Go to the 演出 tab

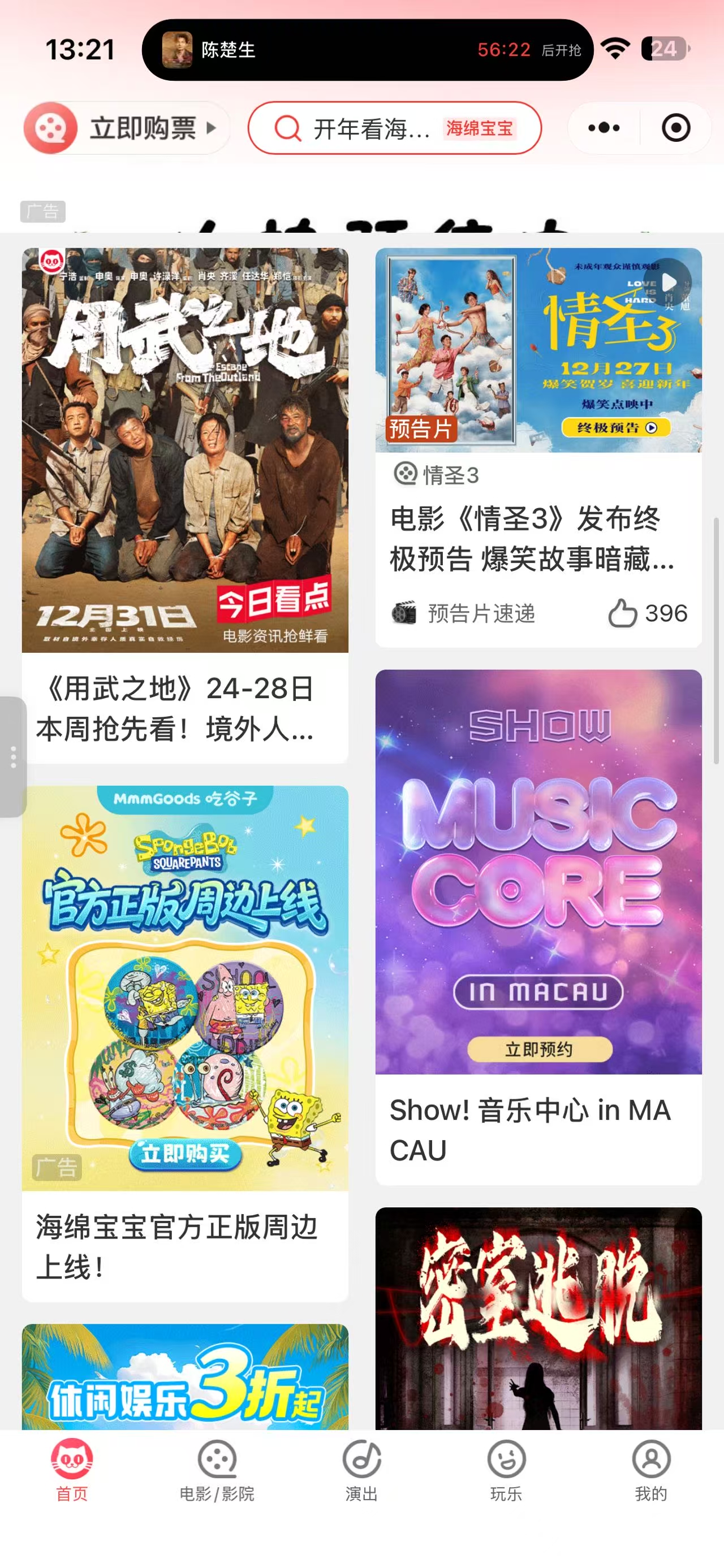point(361,1470)
